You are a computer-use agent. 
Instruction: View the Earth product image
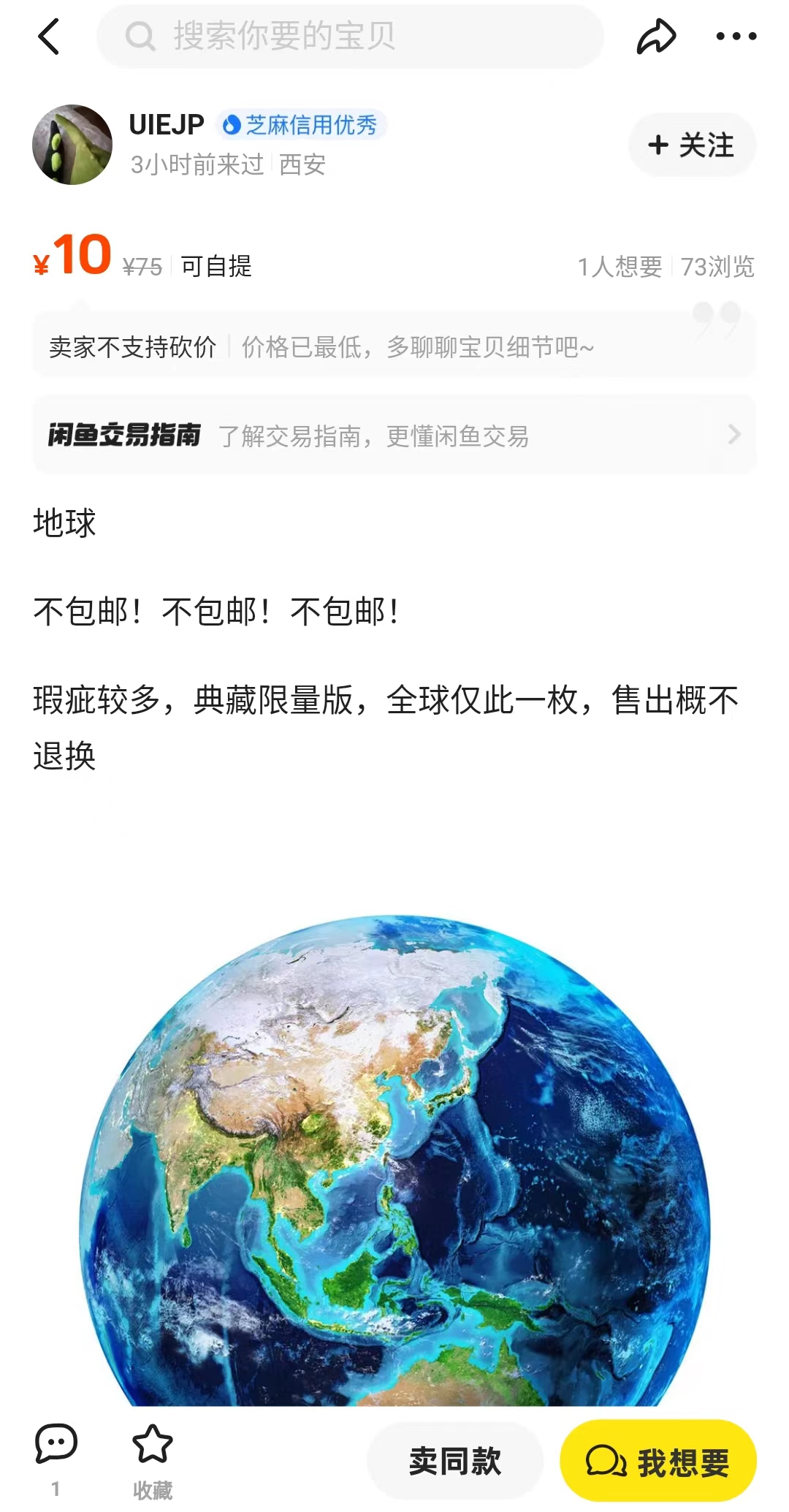(x=394, y=1160)
